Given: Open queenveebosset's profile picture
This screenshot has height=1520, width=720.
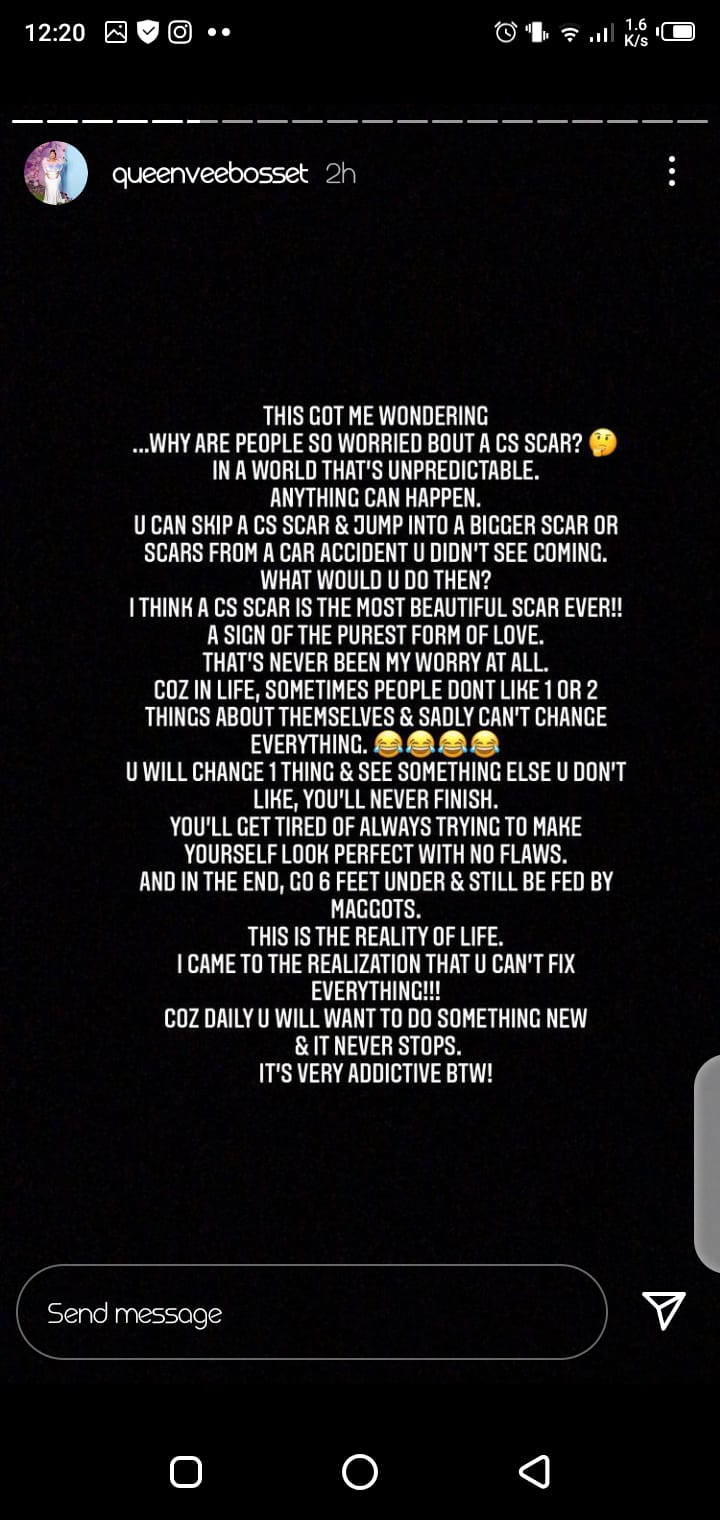Looking at the screenshot, I should coord(56,173).
